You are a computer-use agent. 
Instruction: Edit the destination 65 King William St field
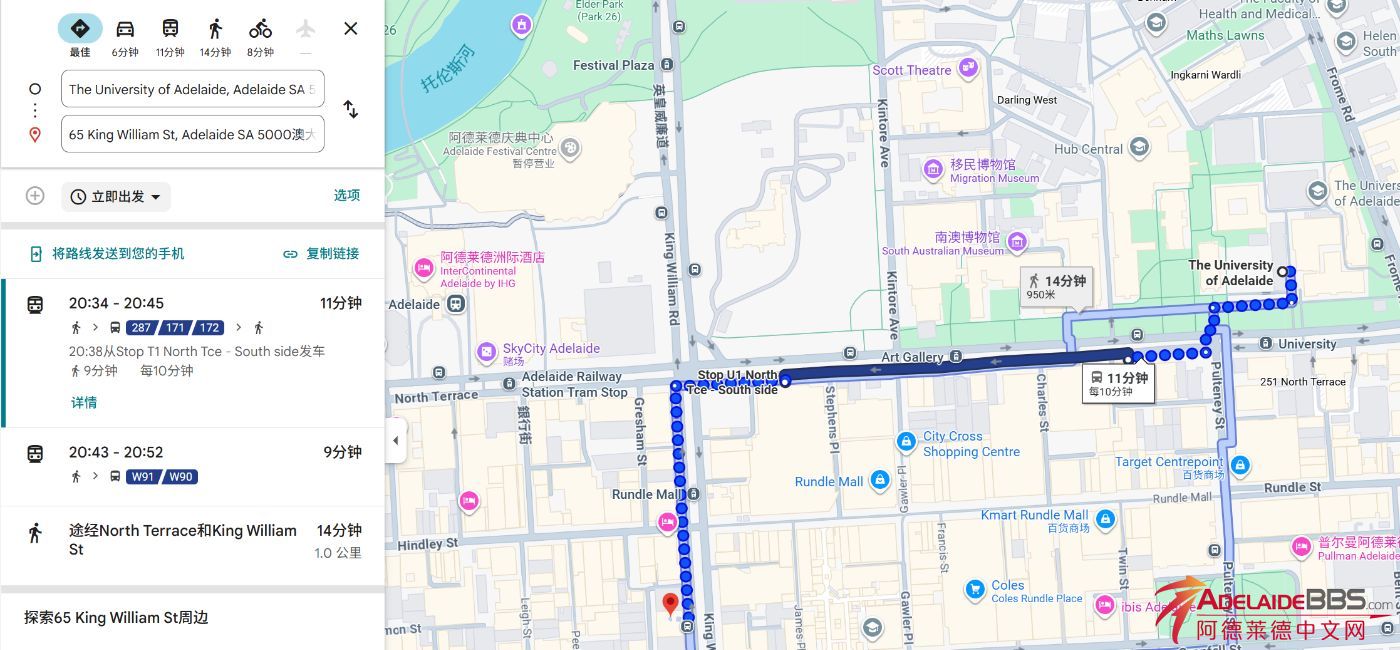click(192, 134)
